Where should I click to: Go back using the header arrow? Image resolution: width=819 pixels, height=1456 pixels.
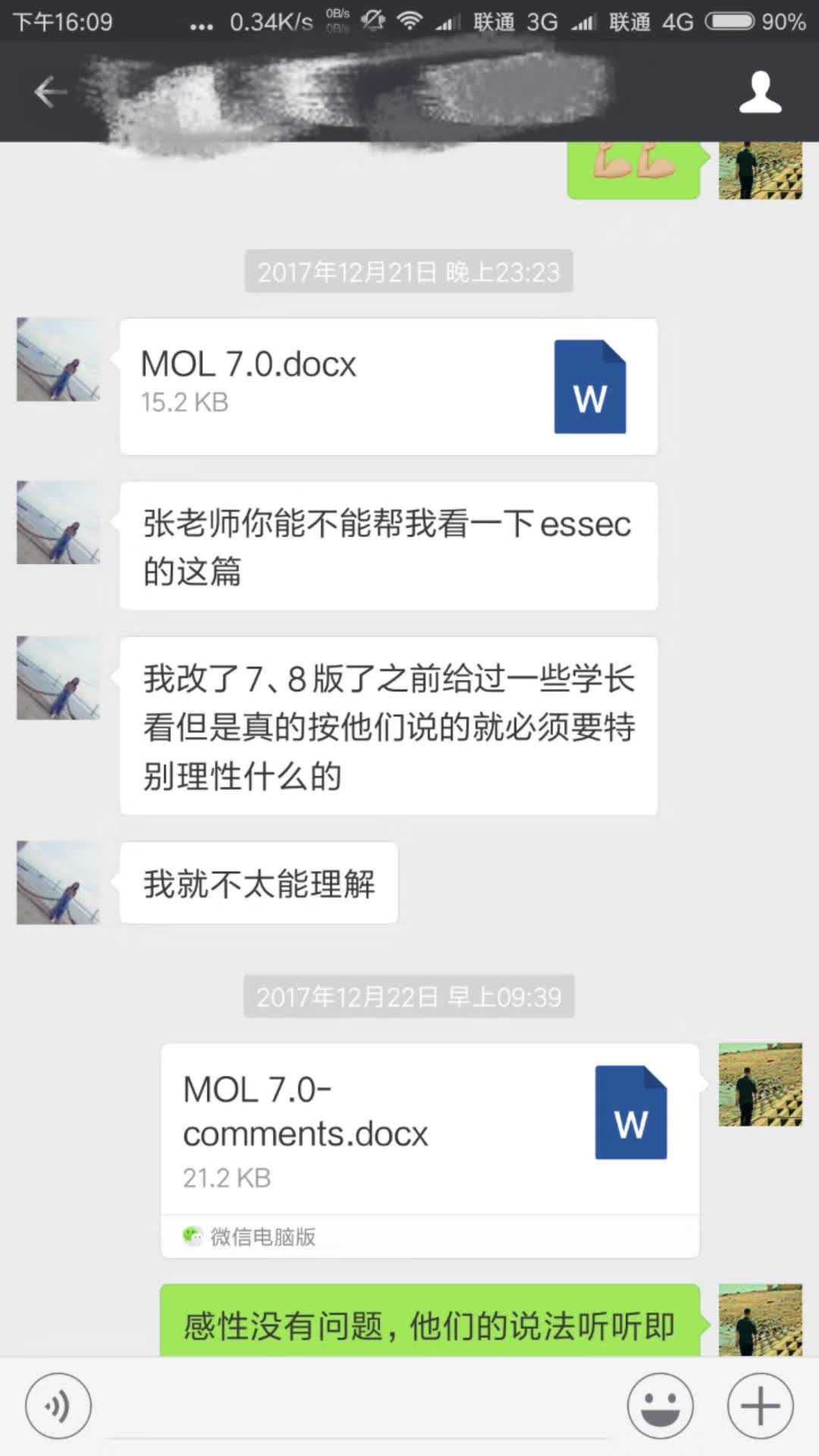51,93
